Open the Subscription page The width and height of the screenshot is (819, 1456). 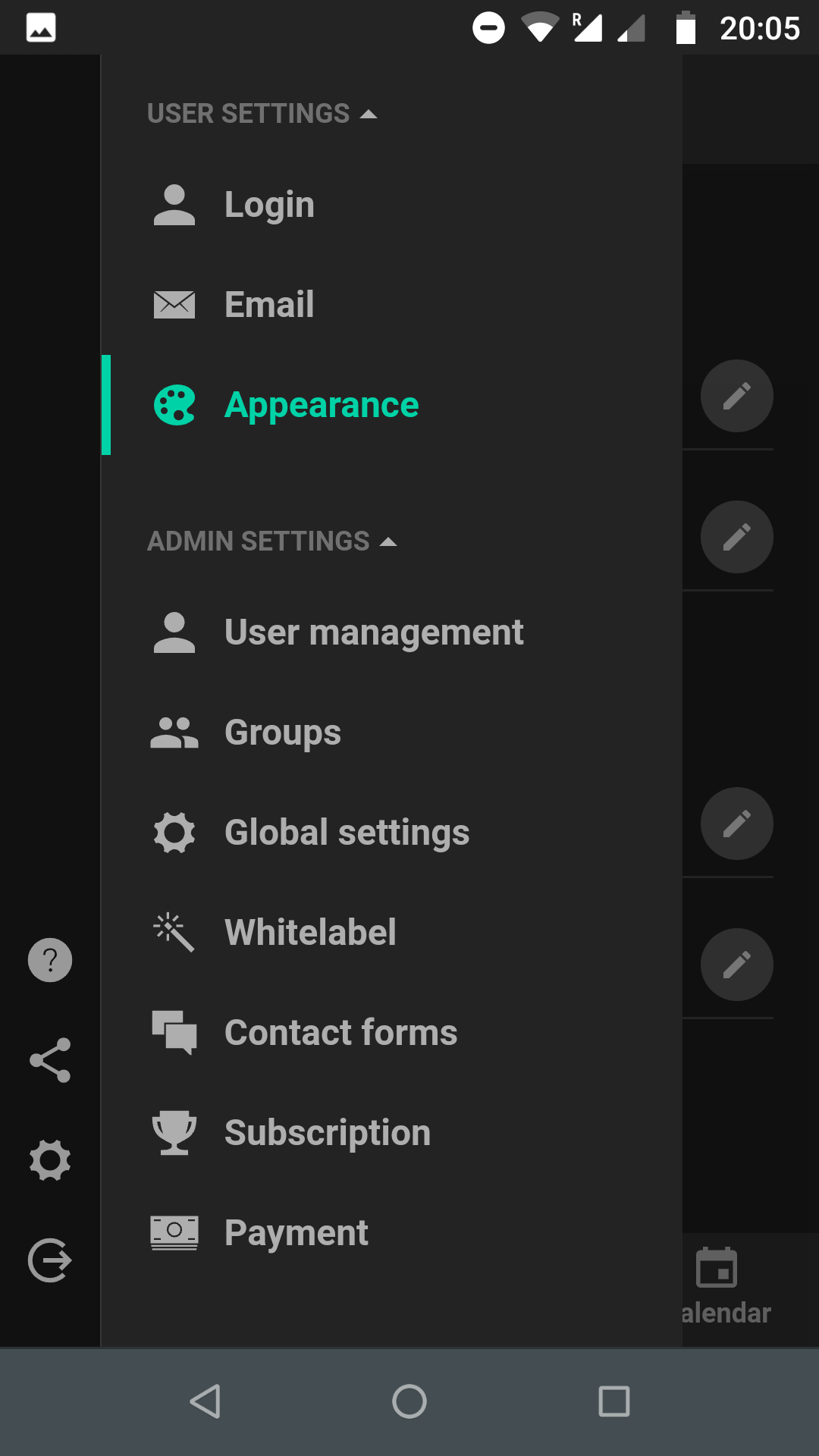click(328, 1133)
